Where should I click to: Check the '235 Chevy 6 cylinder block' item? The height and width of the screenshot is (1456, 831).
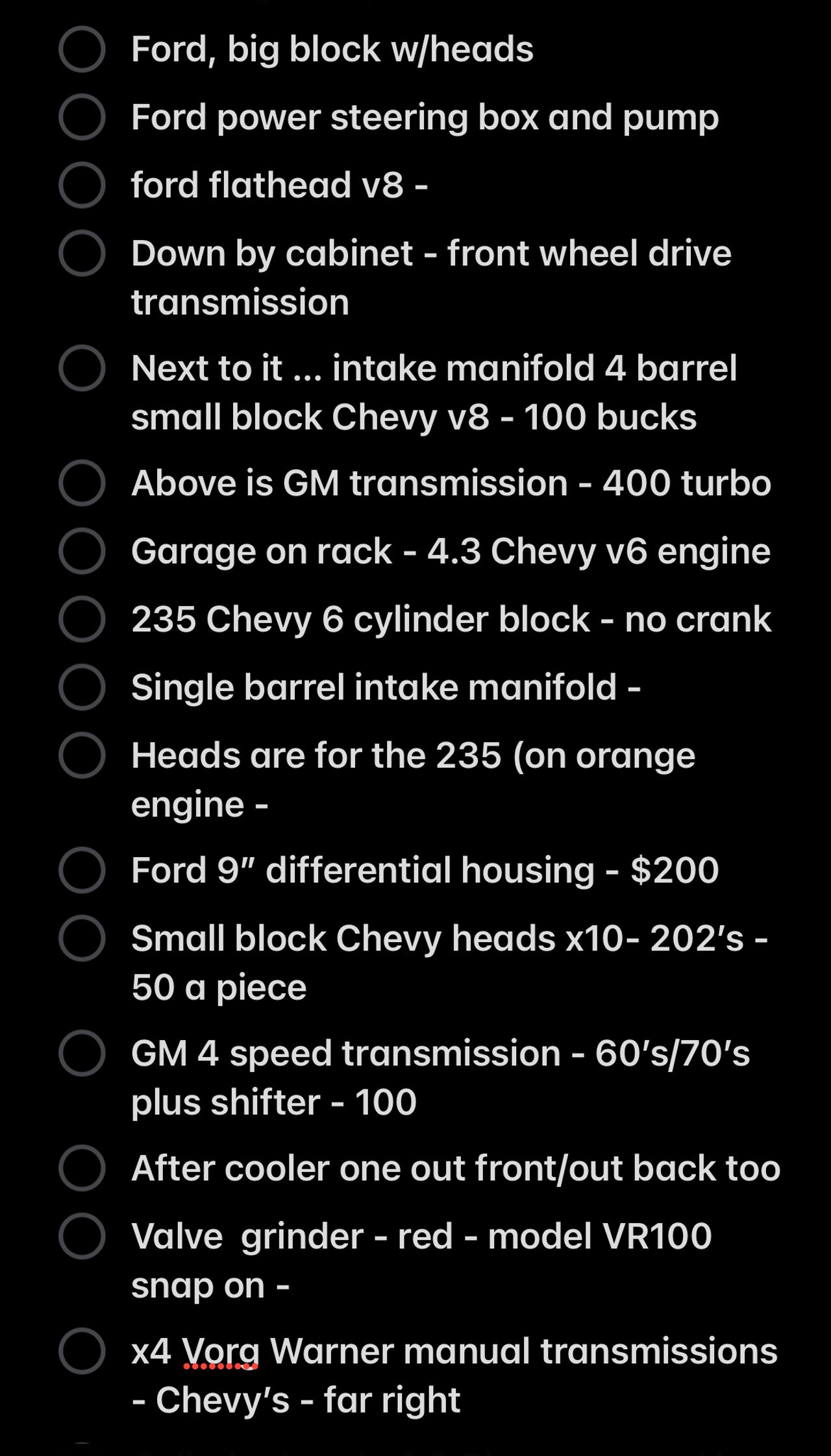click(x=83, y=621)
